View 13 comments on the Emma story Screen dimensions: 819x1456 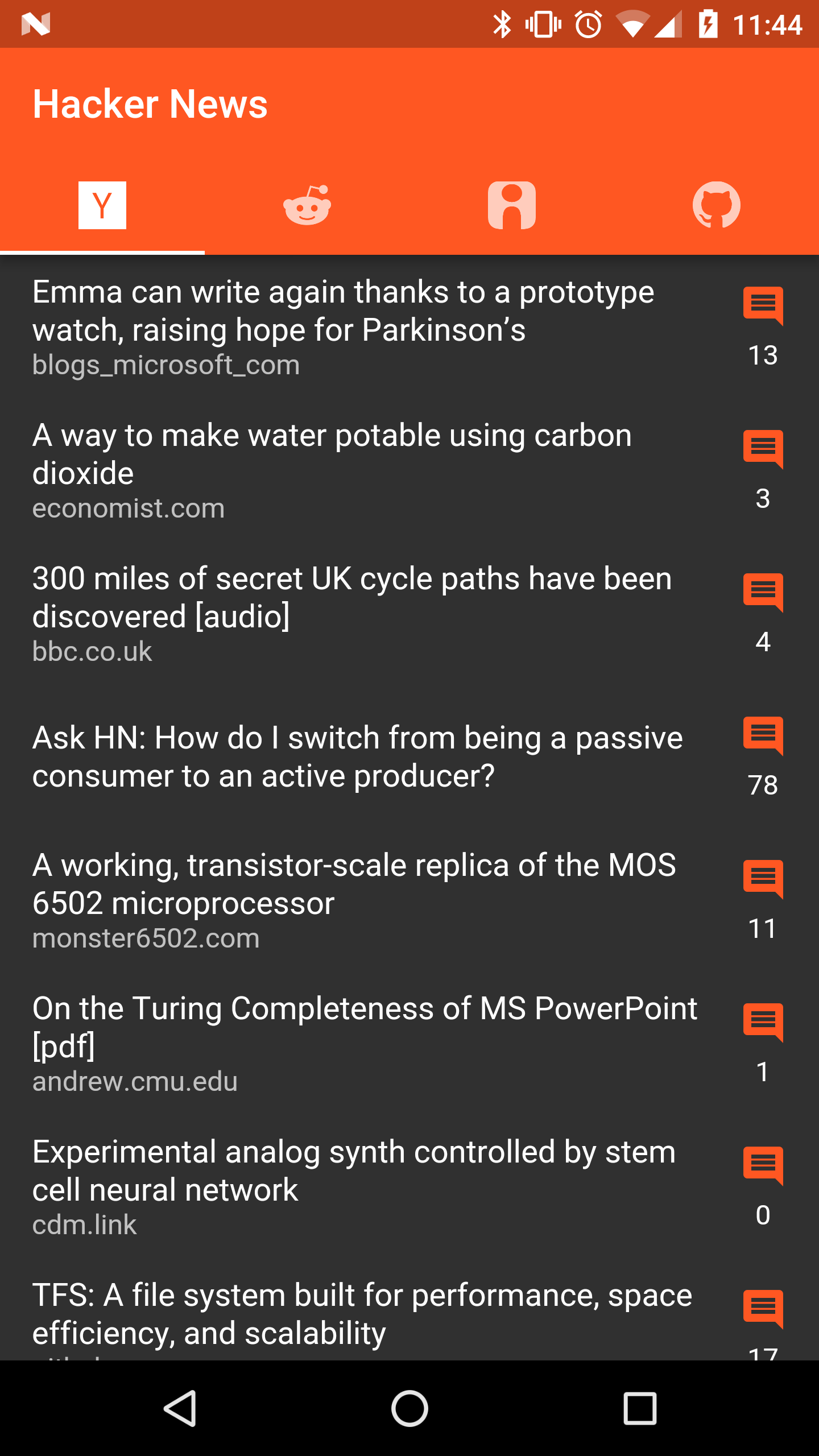763,326
